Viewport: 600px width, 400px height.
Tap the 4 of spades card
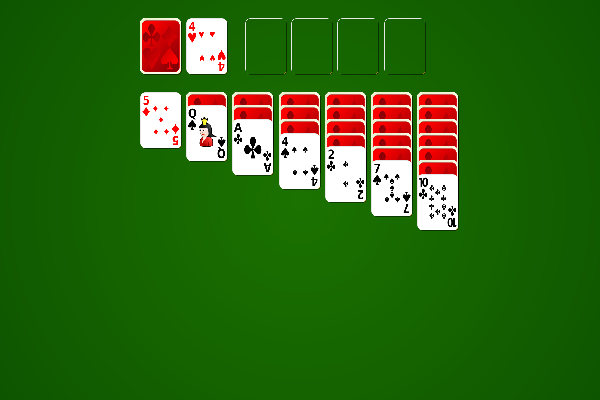(298, 163)
